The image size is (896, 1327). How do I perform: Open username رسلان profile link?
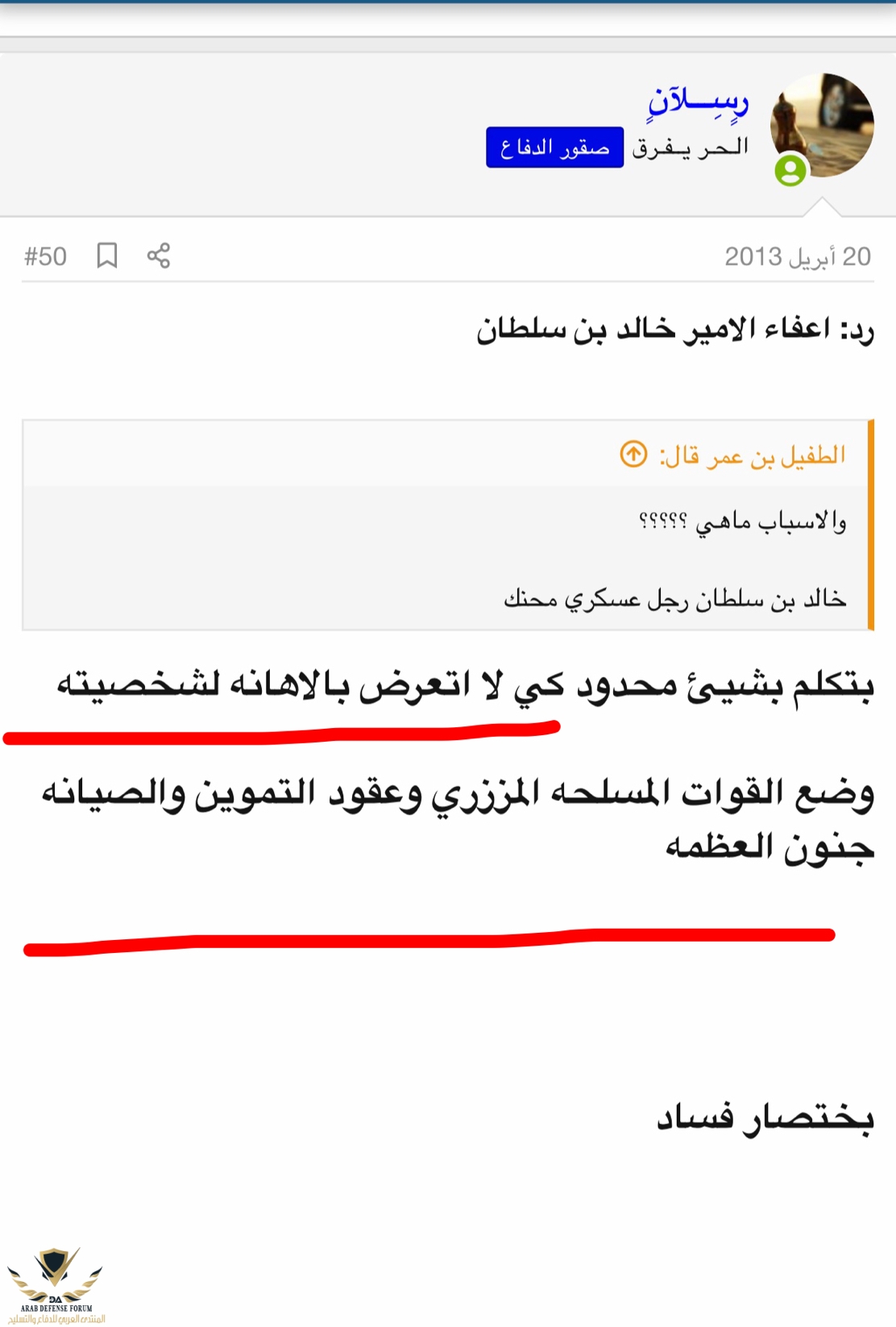pos(699,102)
